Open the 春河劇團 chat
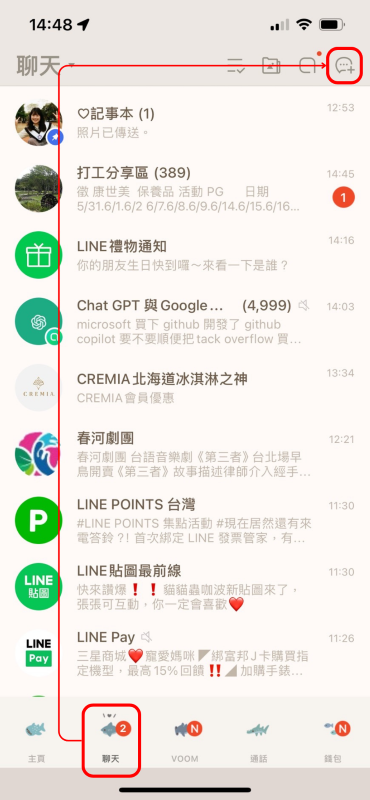Screen dimensions: 370x800 coord(185,454)
